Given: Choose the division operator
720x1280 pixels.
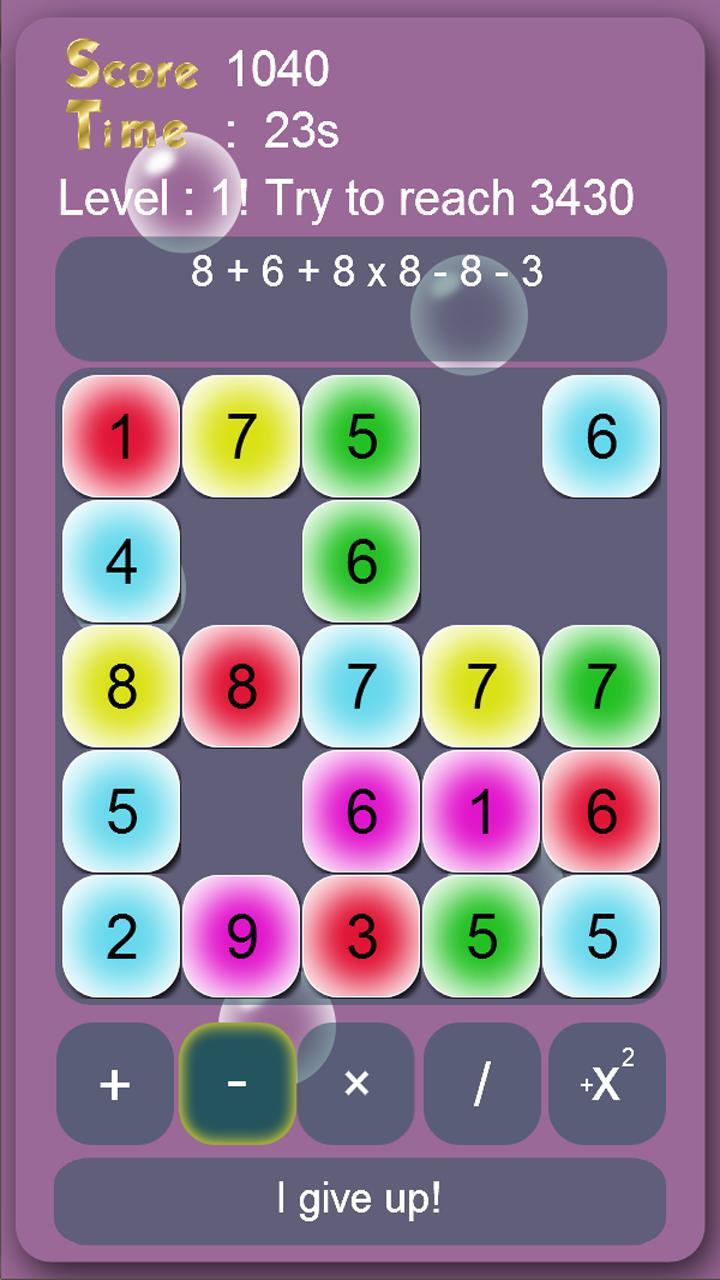Looking at the screenshot, I should pyautogui.click(x=481, y=1084).
